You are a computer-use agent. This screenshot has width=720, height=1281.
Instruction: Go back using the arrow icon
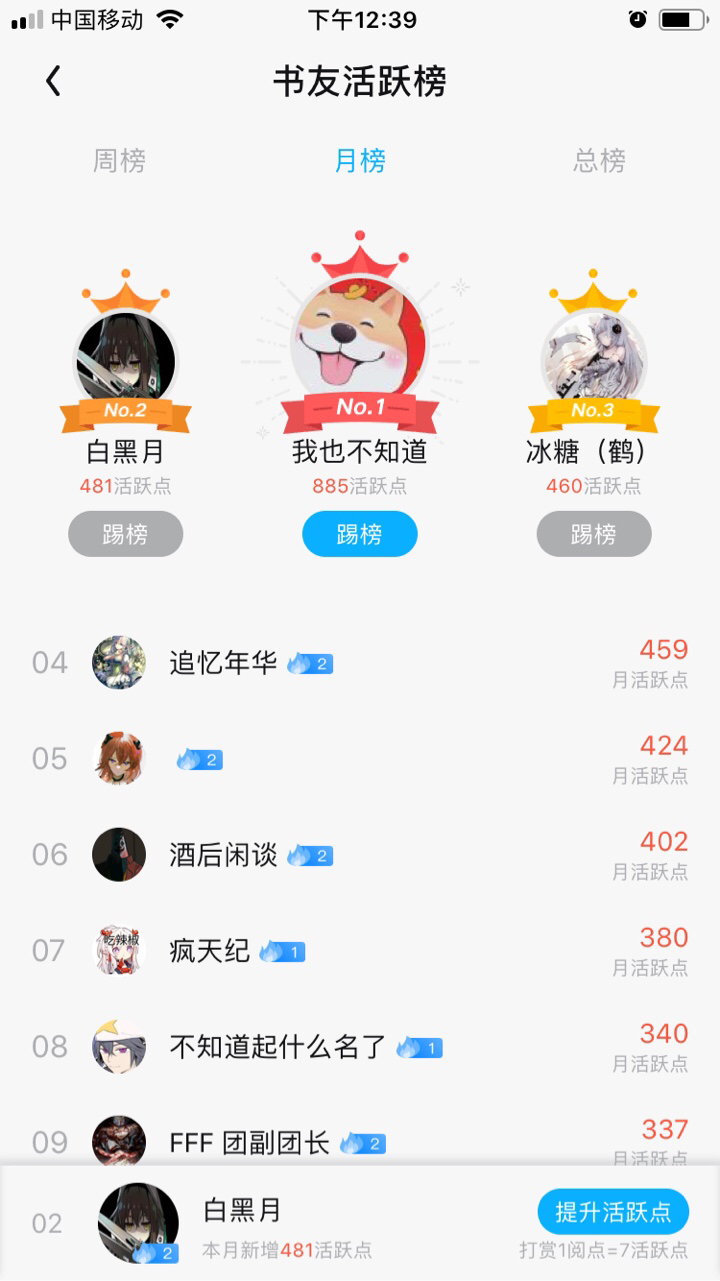point(53,81)
